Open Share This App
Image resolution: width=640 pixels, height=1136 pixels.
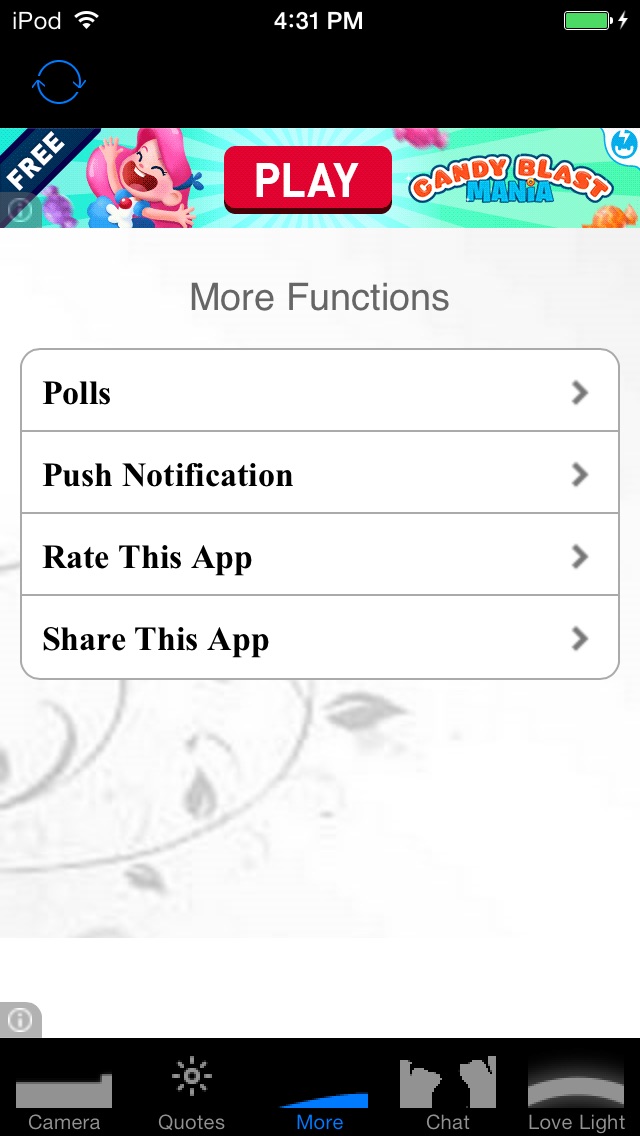[x=320, y=638]
